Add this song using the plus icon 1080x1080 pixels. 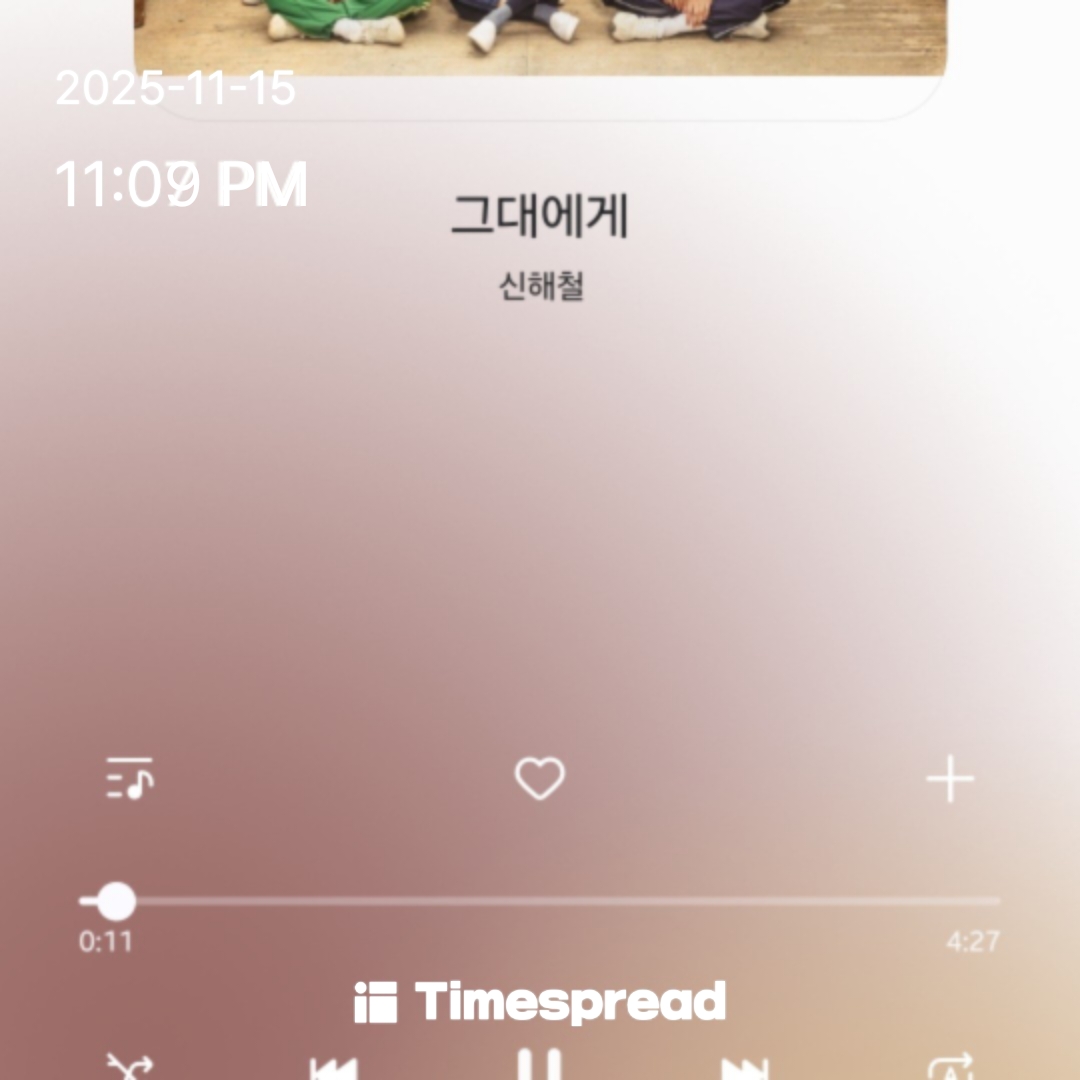point(950,780)
